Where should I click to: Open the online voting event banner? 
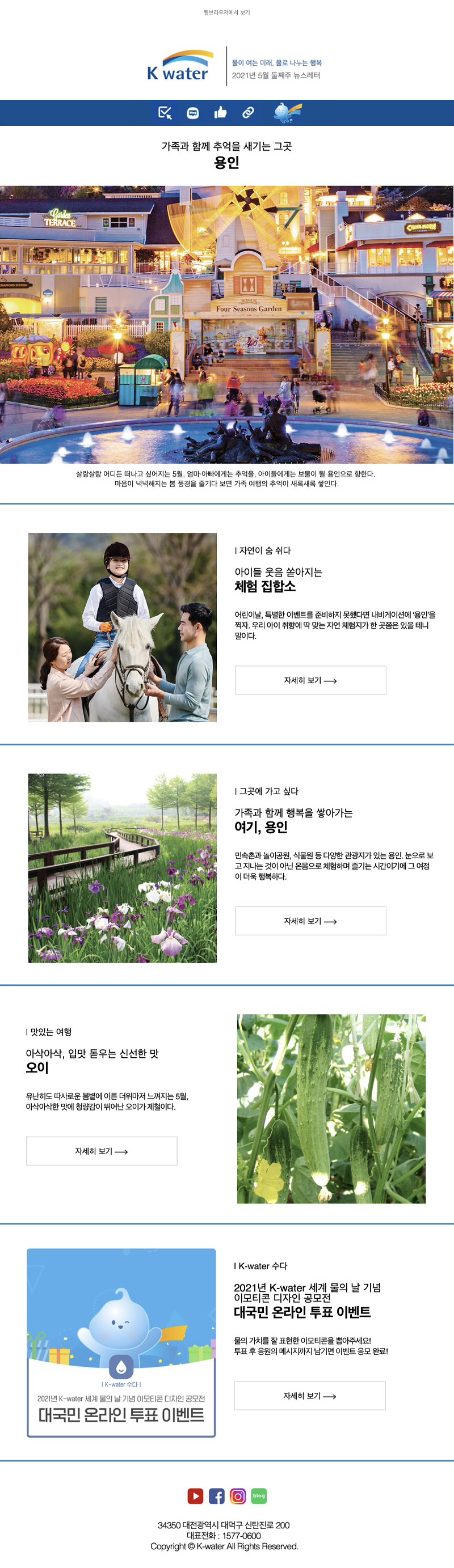point(121,1342)
